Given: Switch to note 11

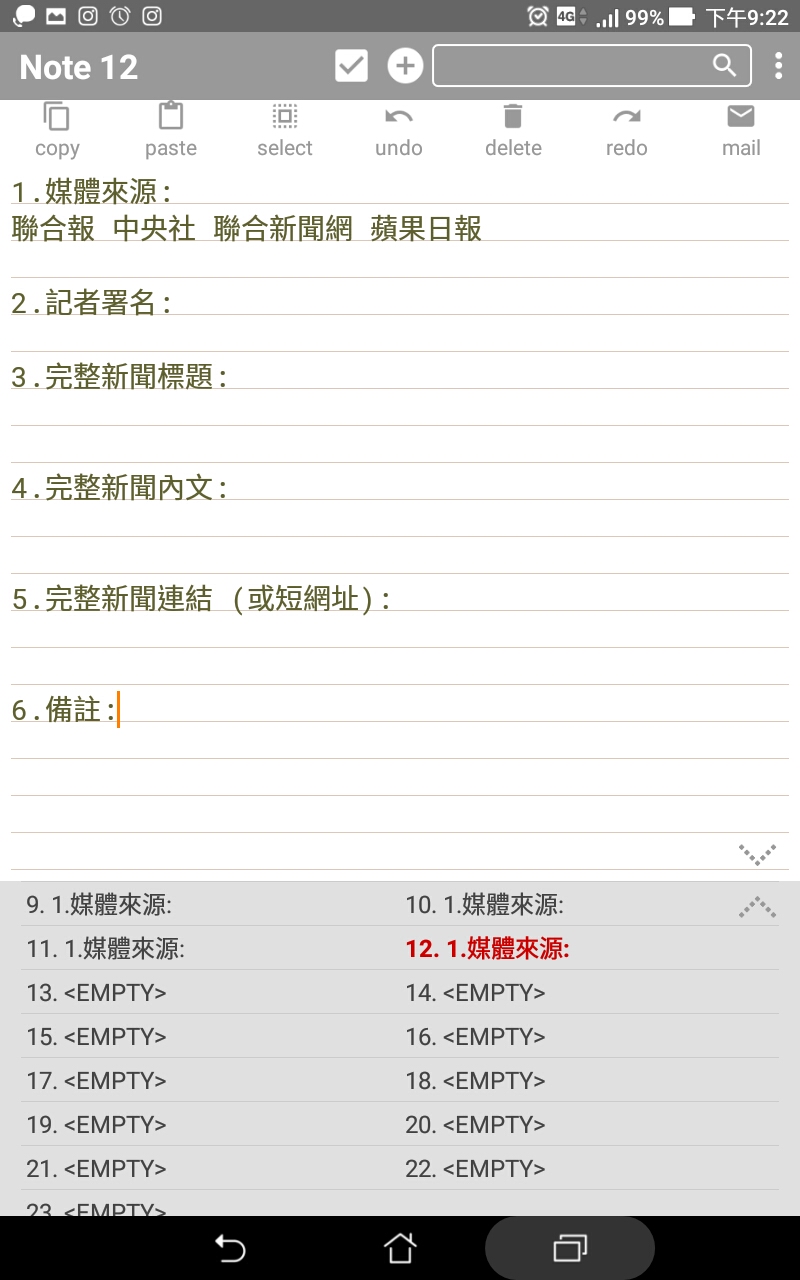Looking at the screenshot, I should 106,949.
